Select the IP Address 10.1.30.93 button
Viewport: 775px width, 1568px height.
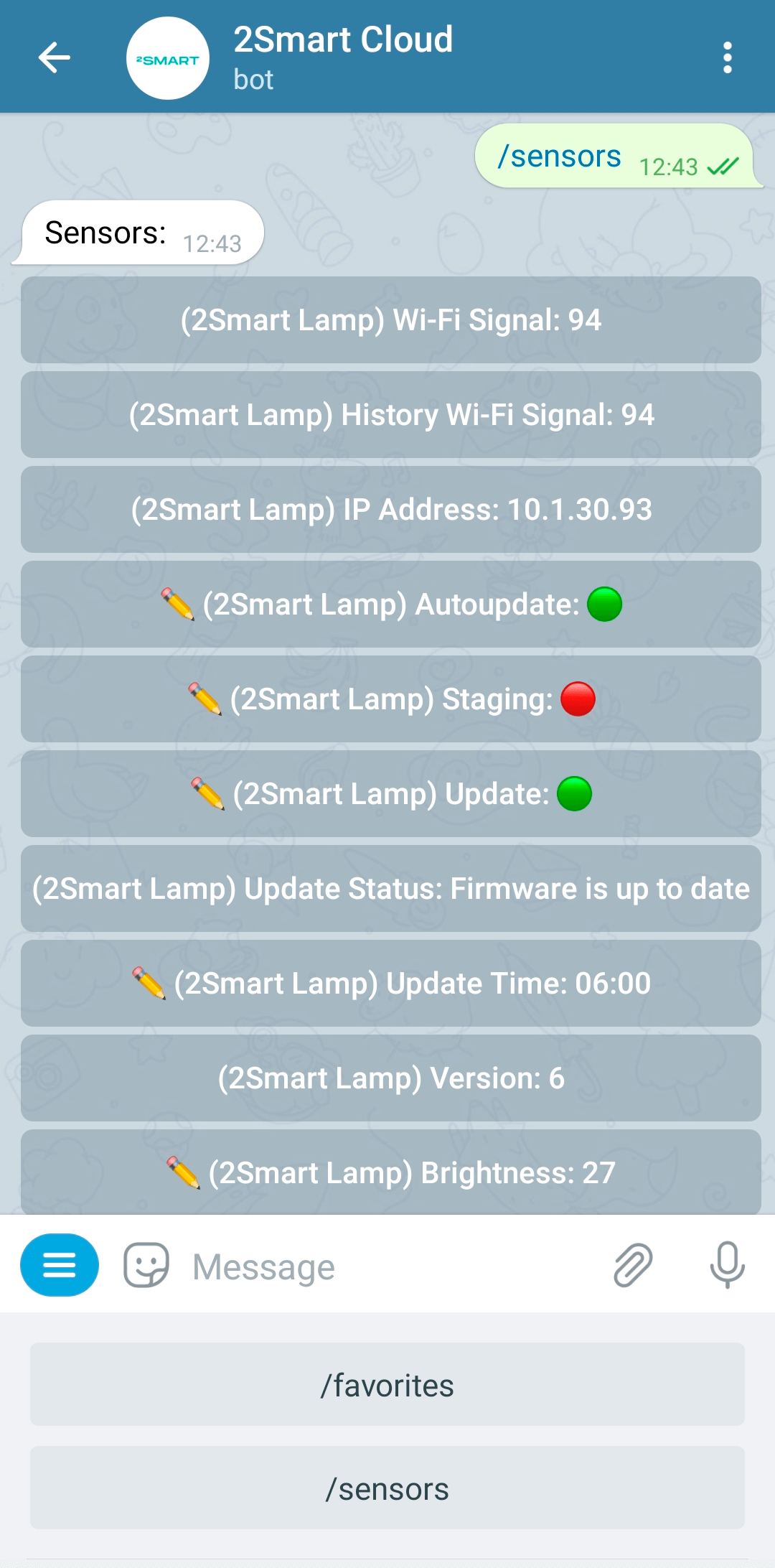pos(390,510)
